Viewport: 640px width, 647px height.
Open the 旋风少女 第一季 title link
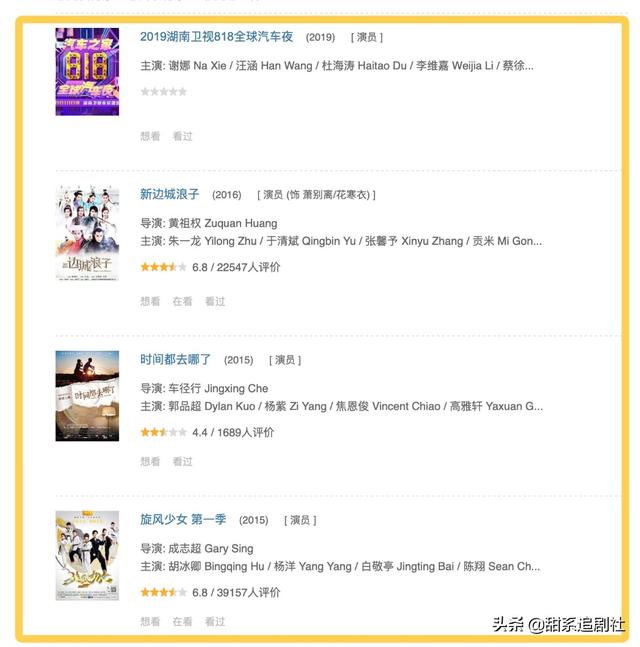(x=183, y=520)
